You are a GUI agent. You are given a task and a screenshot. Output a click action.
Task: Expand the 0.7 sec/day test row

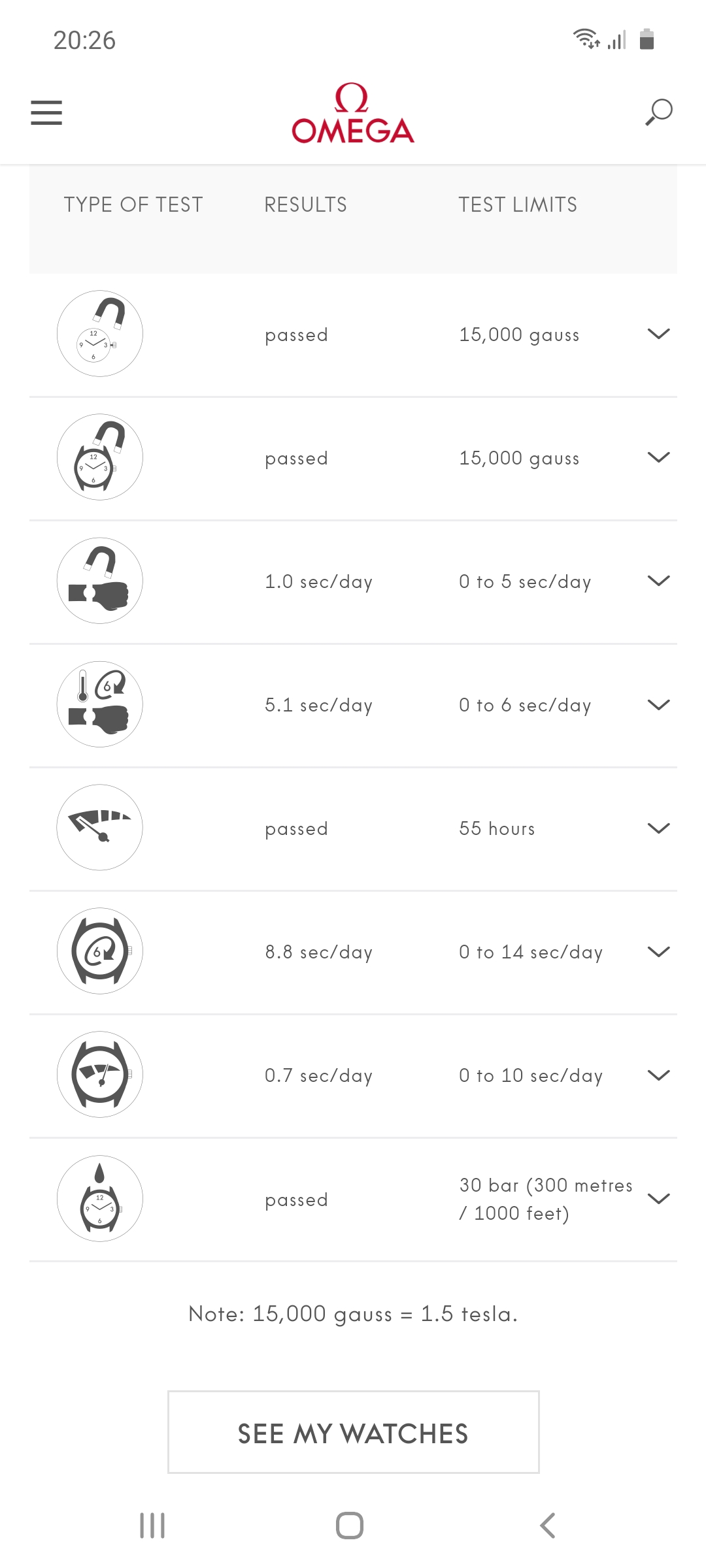tap(658, 1075)
